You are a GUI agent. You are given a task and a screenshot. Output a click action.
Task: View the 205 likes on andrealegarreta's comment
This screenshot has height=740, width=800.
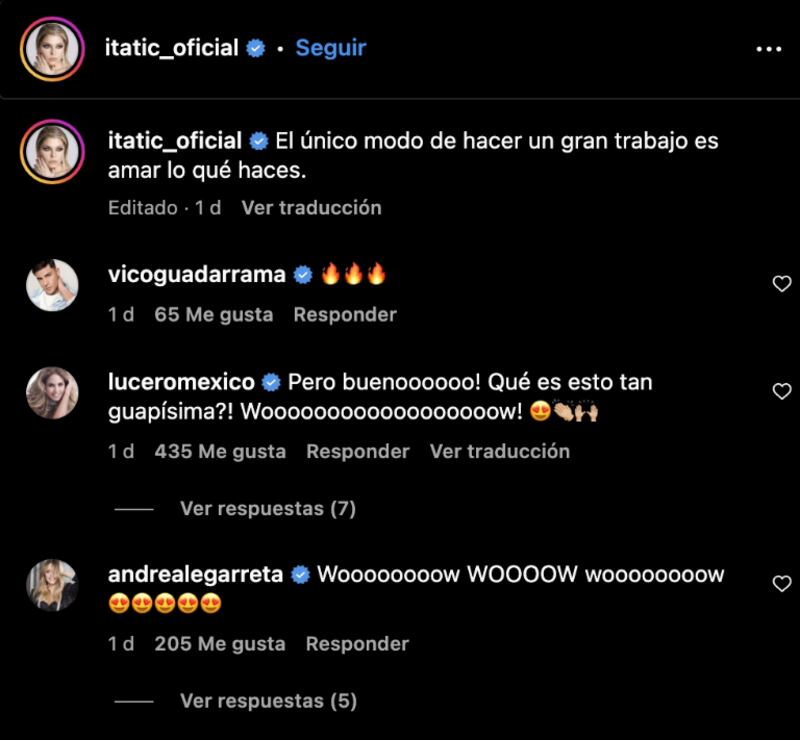click(x=220, y=644)
